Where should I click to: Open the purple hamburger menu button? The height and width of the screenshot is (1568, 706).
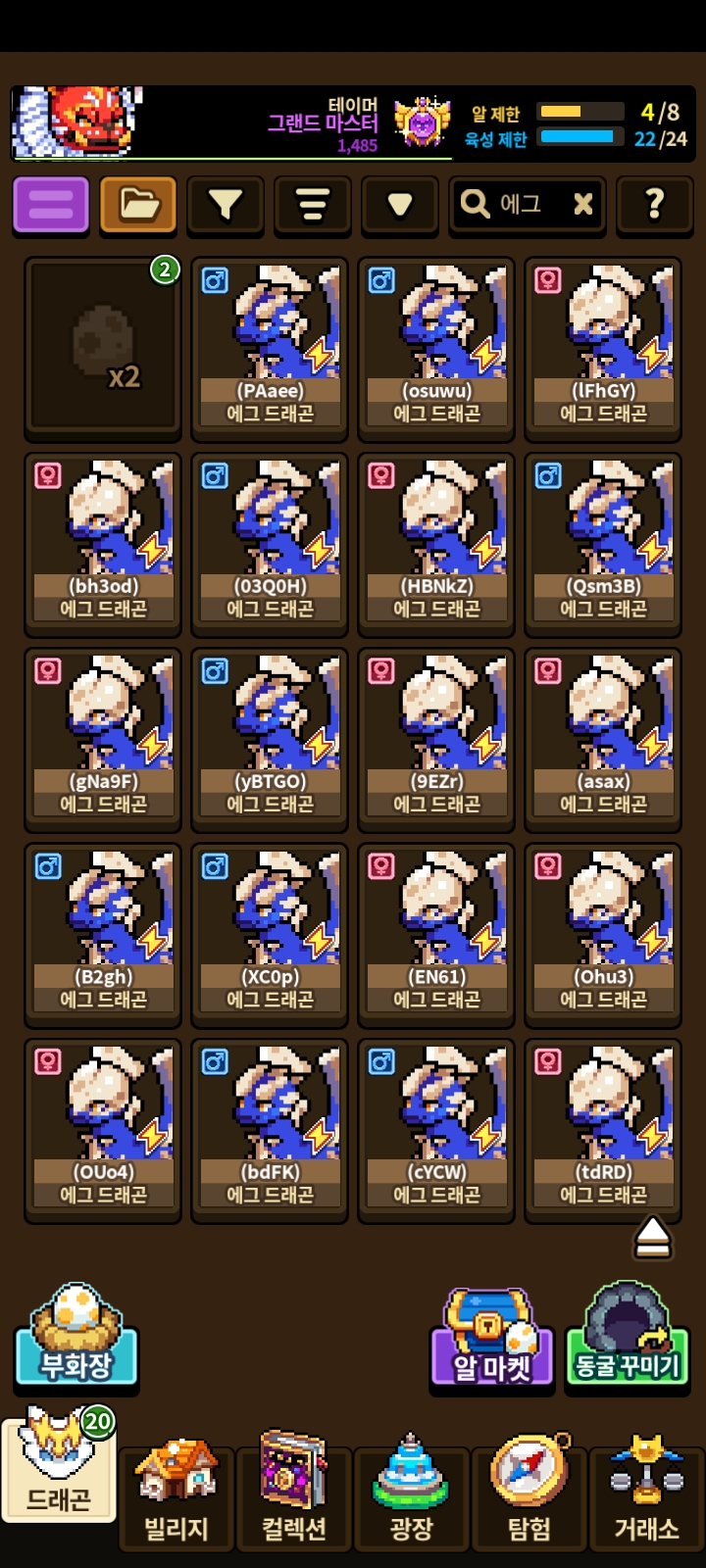[x=51, y=205]
